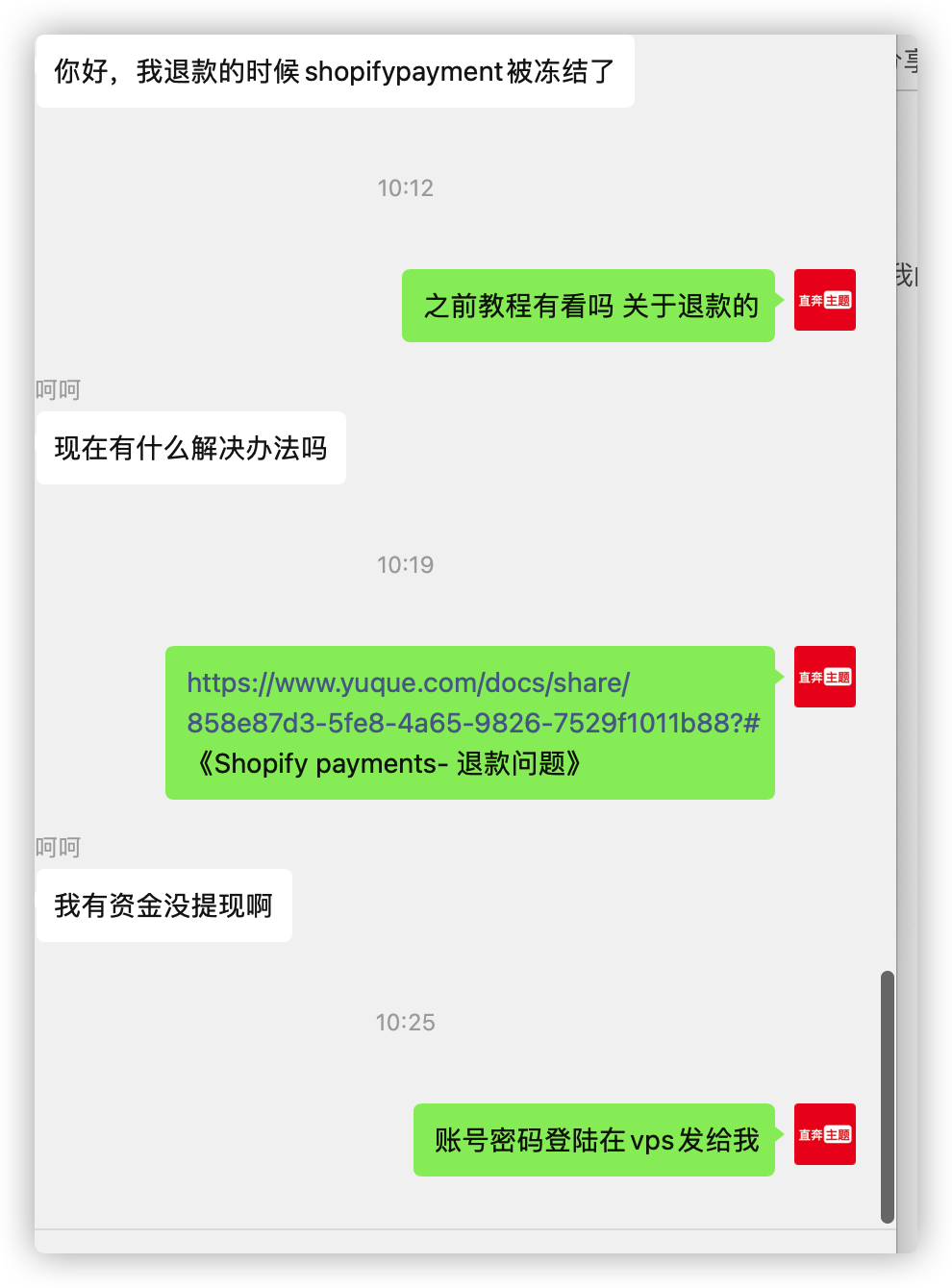Click the 呵呵 nickname above 我有资金没提现啊
Viewport: 952px width, 1288px height.
pyautogui.click(x=56, y=848)
